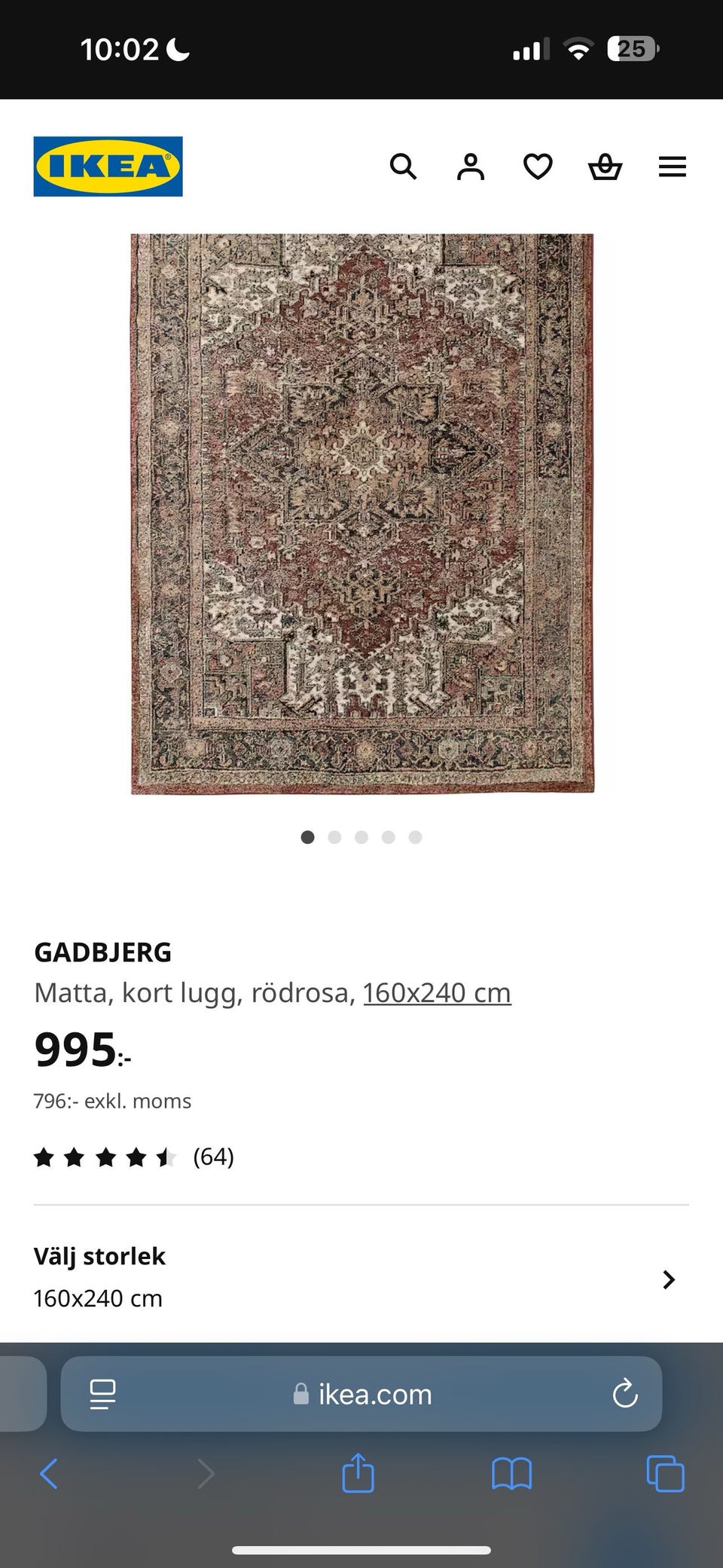Select the first carousel dot
The height and width of the screenshot is (1568, 723).
pos(307,837)
